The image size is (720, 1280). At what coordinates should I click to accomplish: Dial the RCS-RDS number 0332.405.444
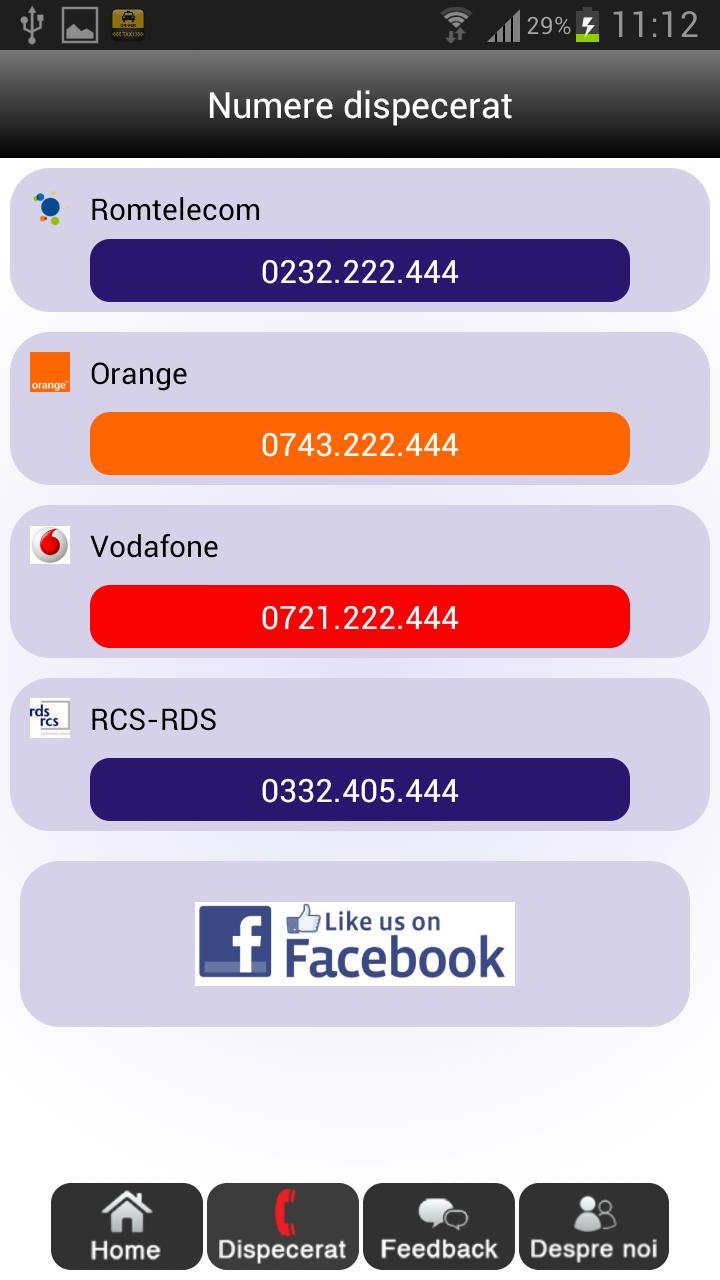pos(360,790)
